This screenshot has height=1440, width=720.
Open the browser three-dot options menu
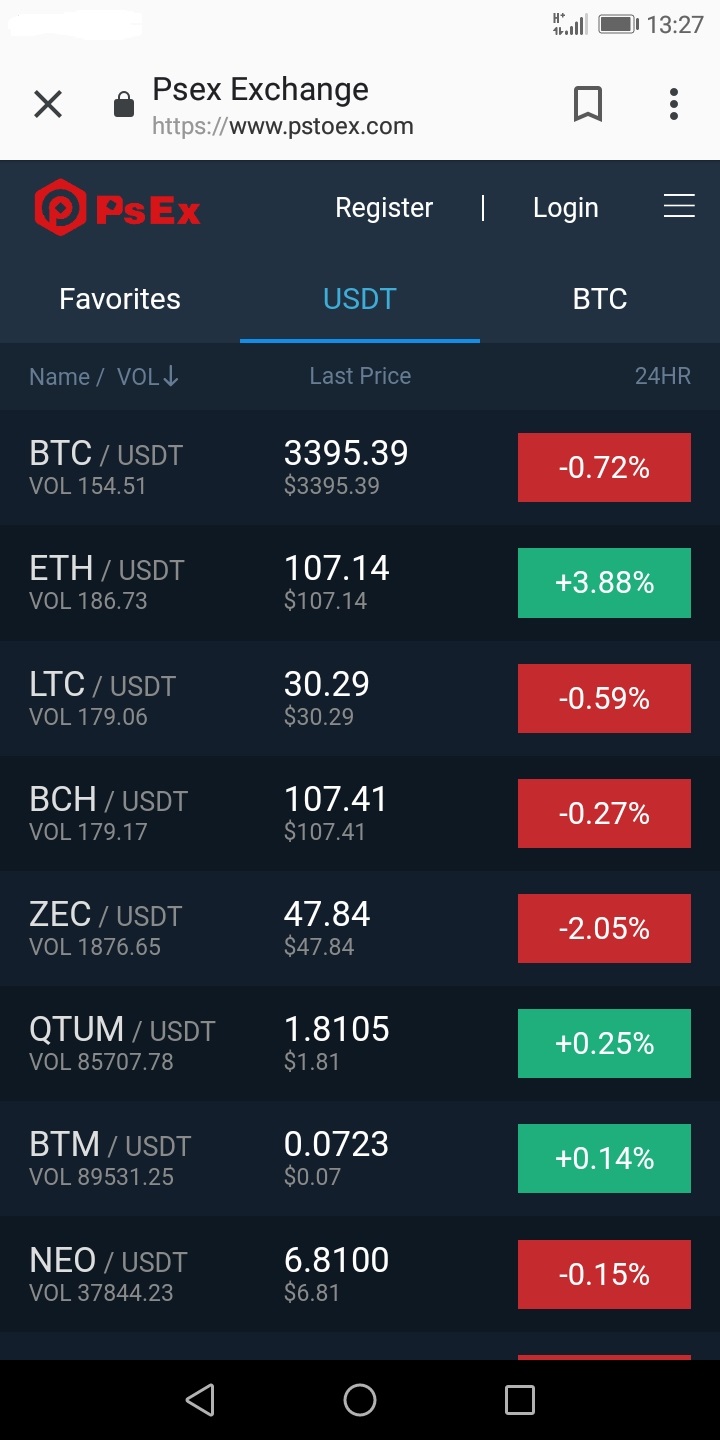673,104
